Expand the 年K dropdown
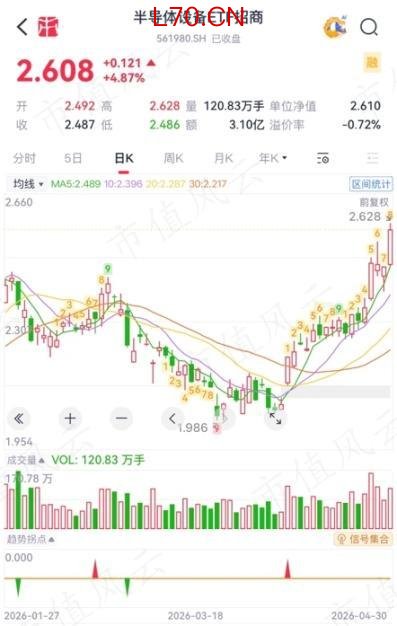Viewport: 397px width, 626px height. click(x=273, y=158)
